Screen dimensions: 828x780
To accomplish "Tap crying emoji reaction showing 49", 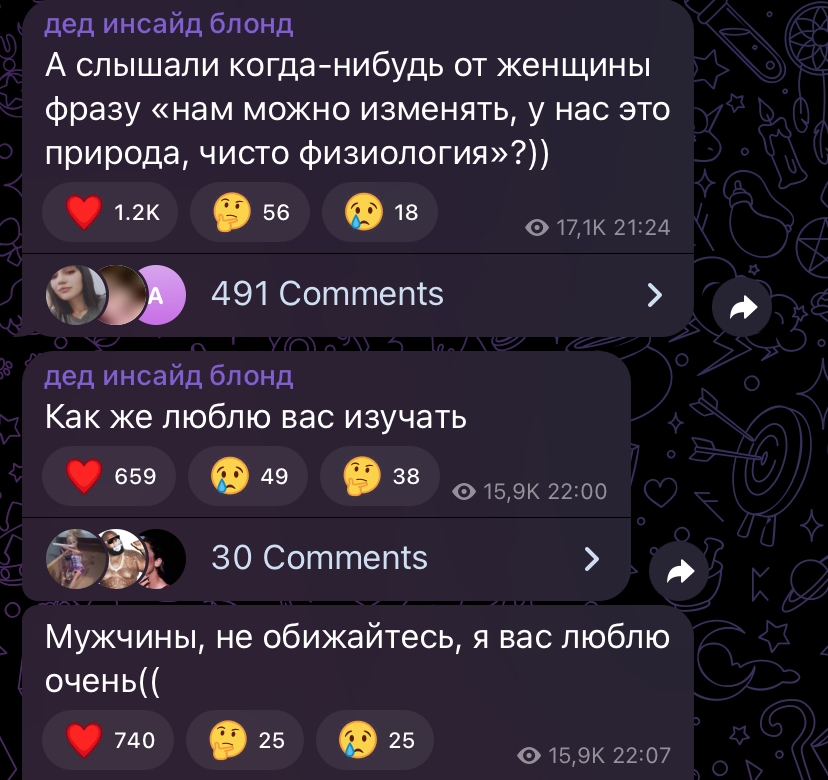I will tap(247, 476).
